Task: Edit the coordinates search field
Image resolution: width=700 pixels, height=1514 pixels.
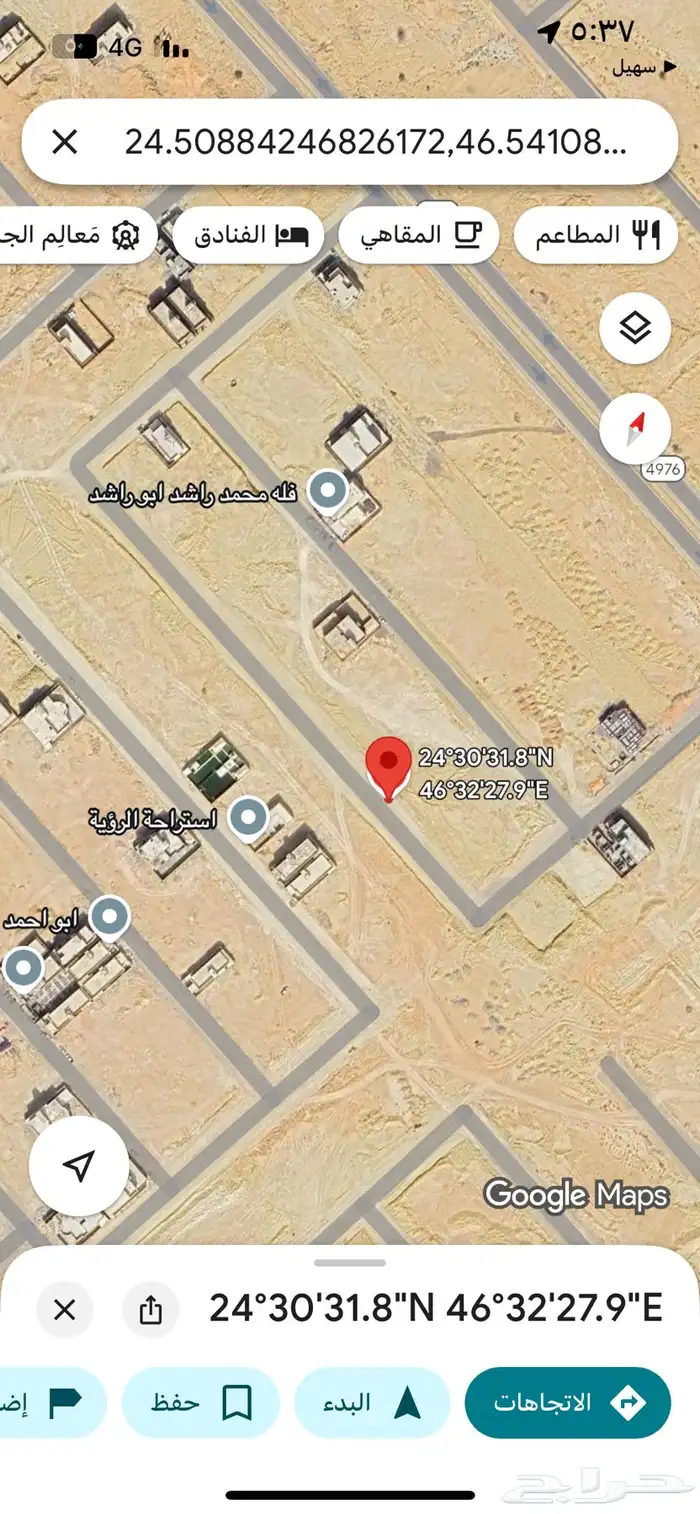Action: pyautogui.click(x=375, y=142)
